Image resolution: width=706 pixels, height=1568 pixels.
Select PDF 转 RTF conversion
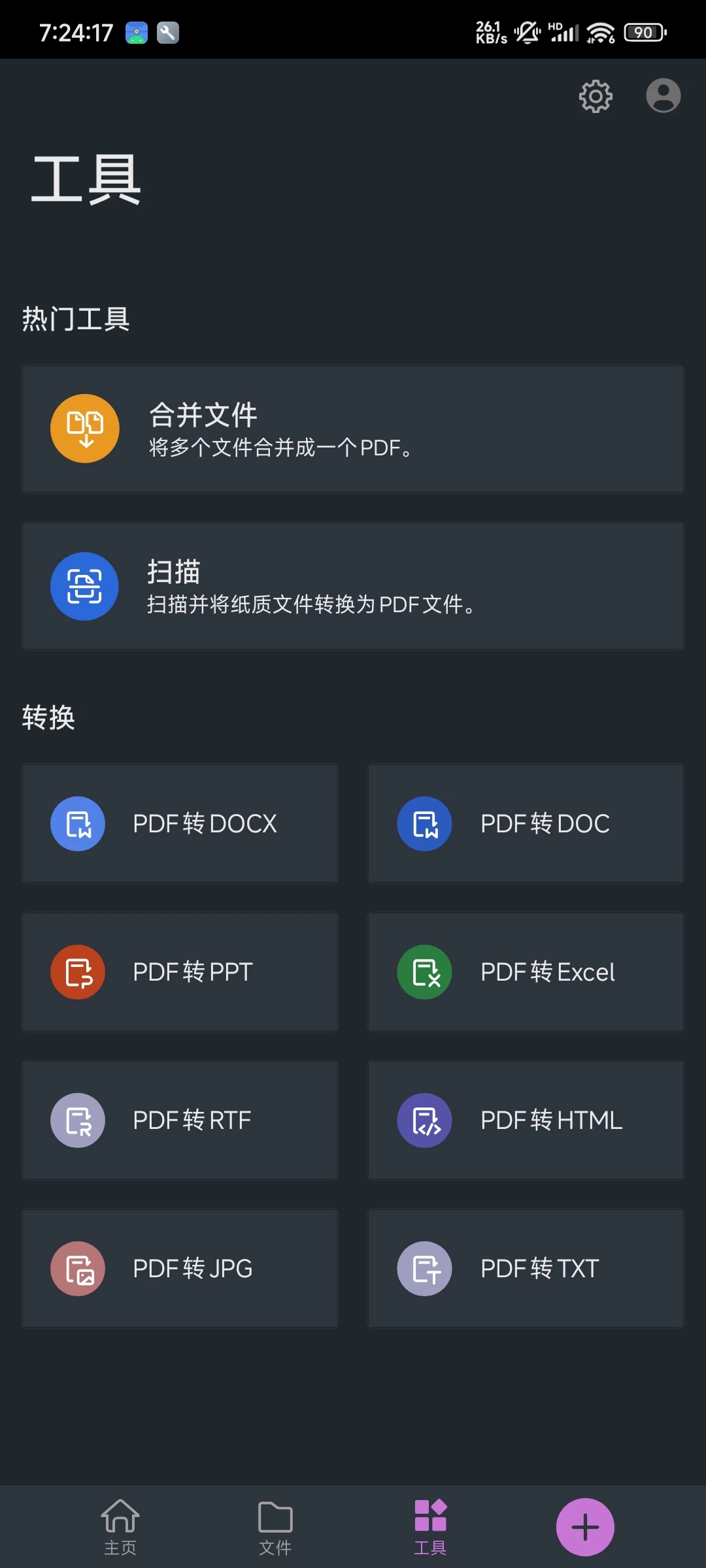pyautogui.click(x=180, y=1120)
